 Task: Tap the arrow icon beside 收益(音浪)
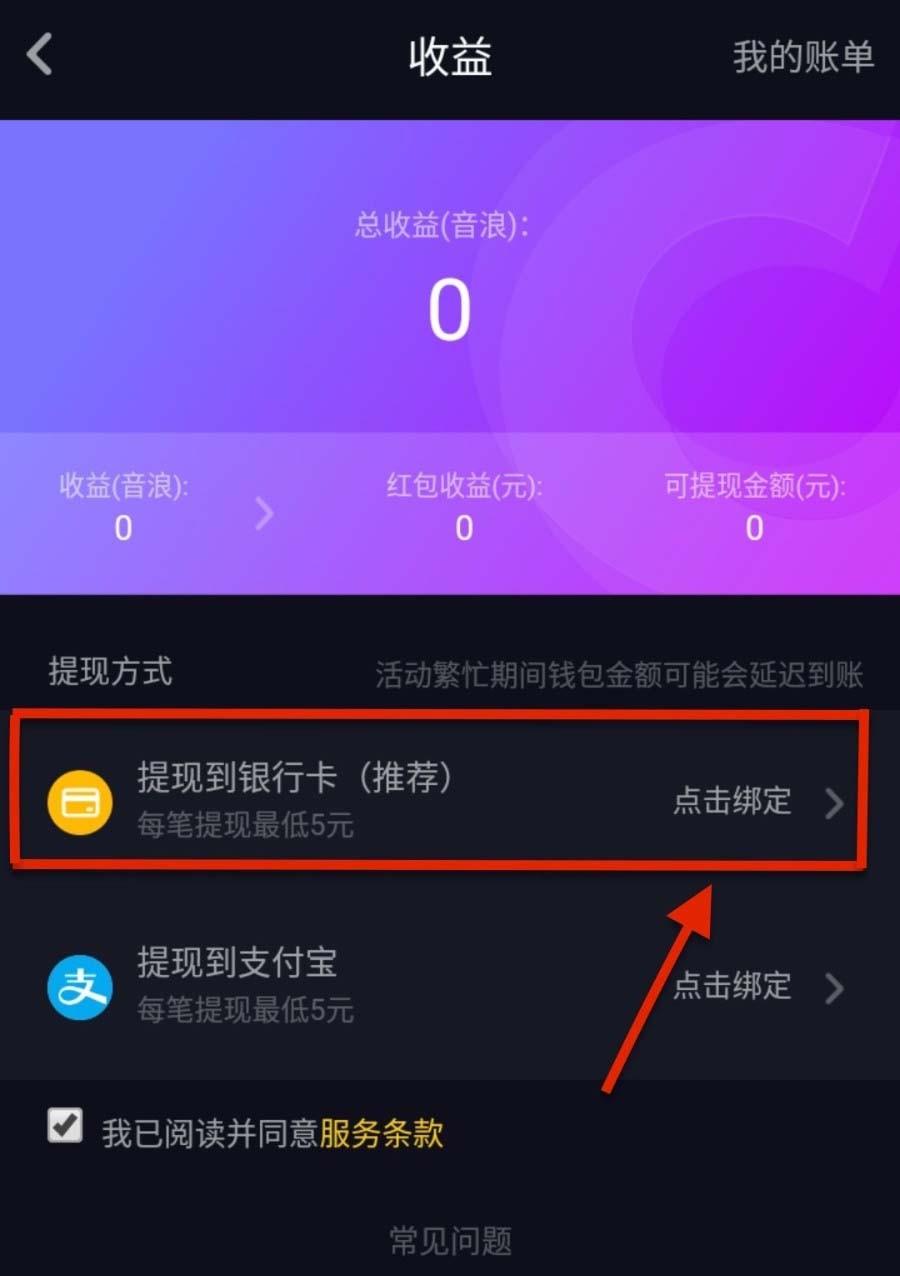pos(263,513)
